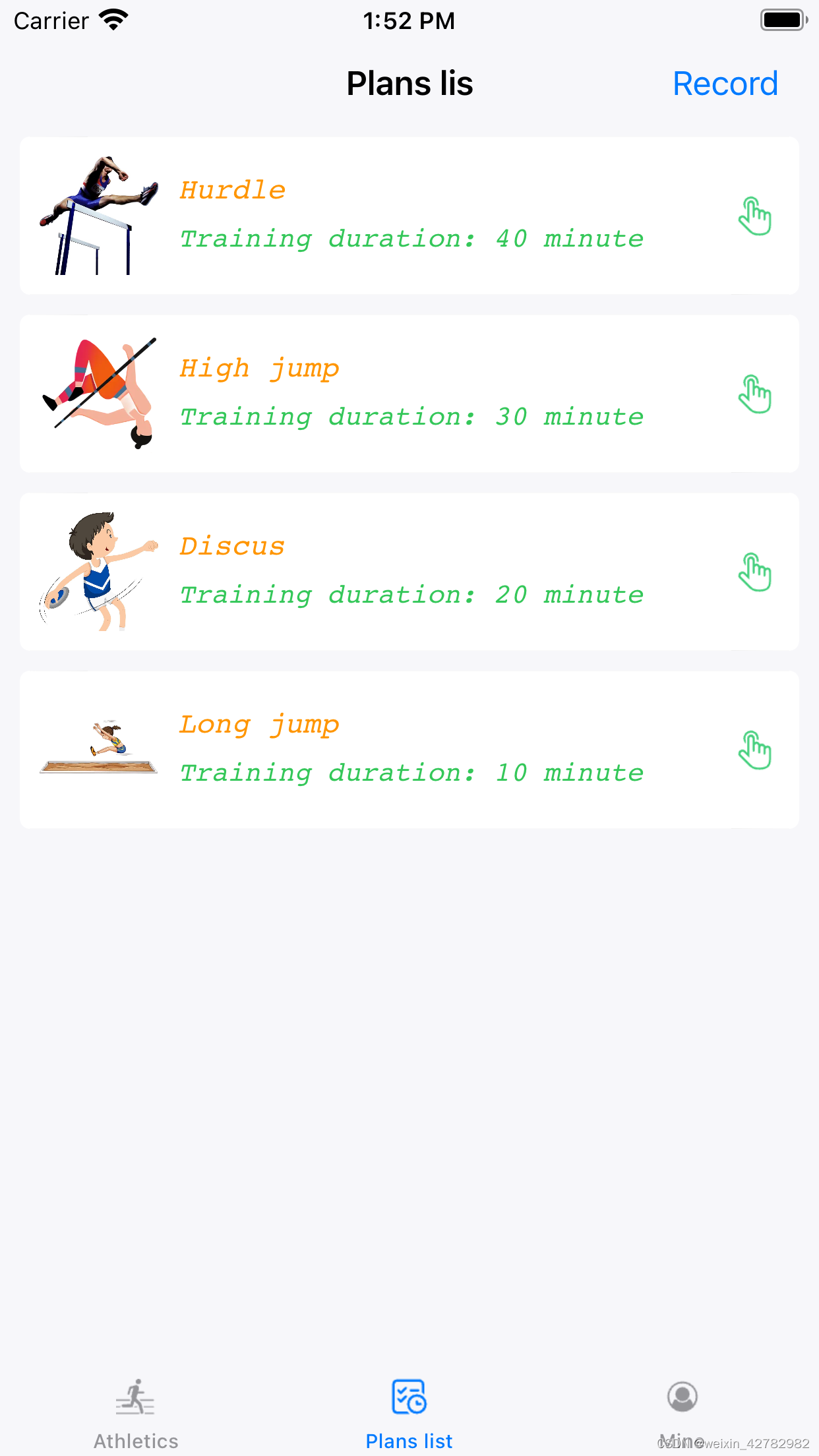
Task: Tap the Plans lis header title
Action: click(409, 84)
